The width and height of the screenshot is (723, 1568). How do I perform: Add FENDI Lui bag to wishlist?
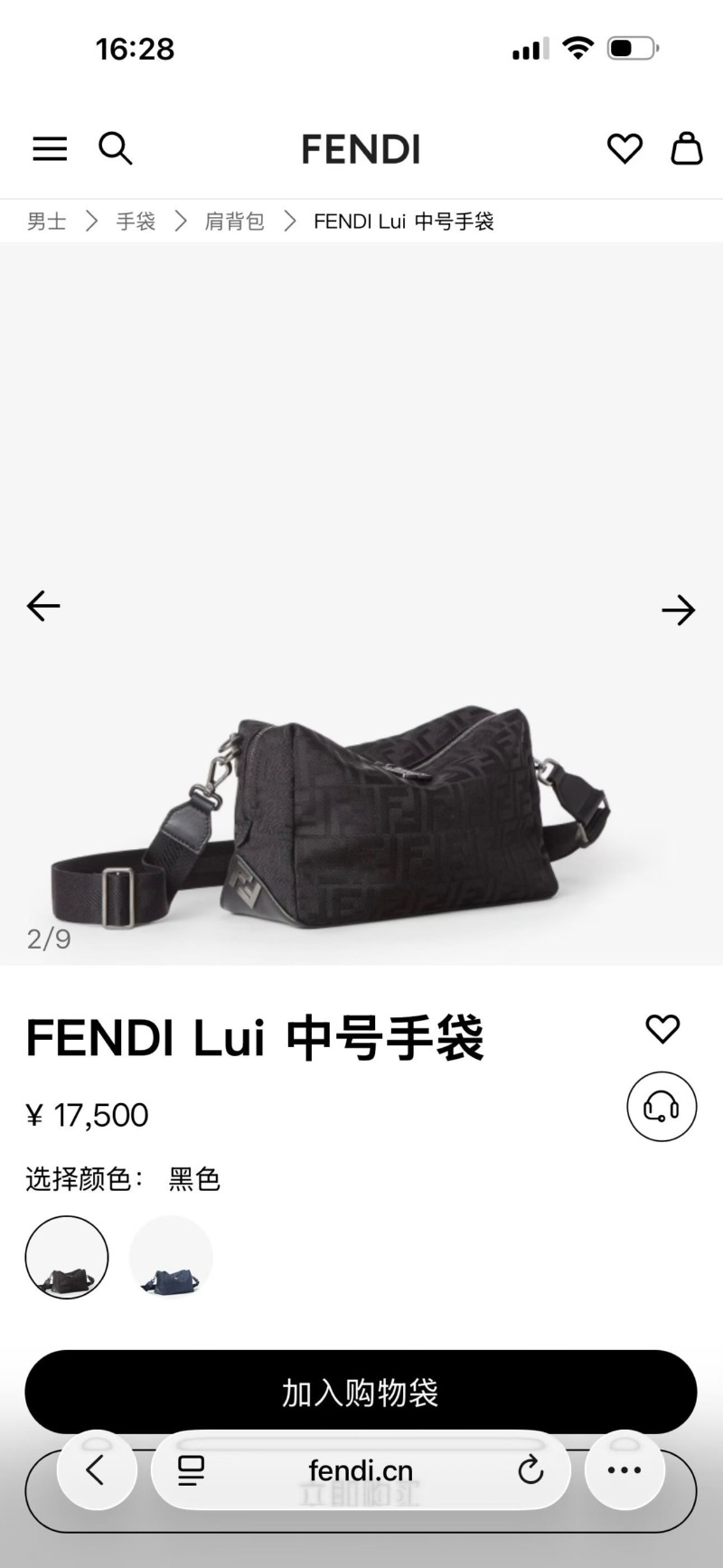pos(662,1028)
